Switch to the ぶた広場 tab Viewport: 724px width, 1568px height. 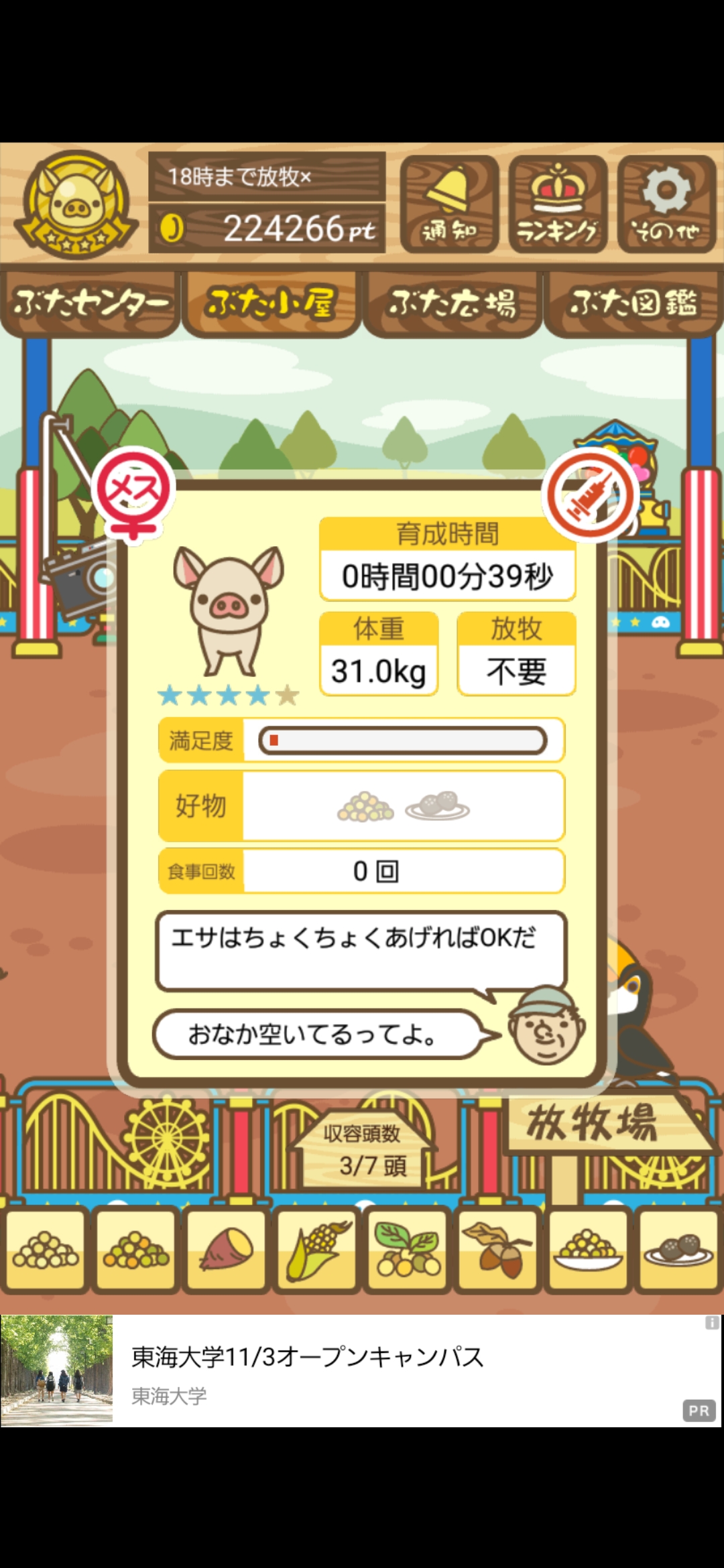tap(452, 304)
